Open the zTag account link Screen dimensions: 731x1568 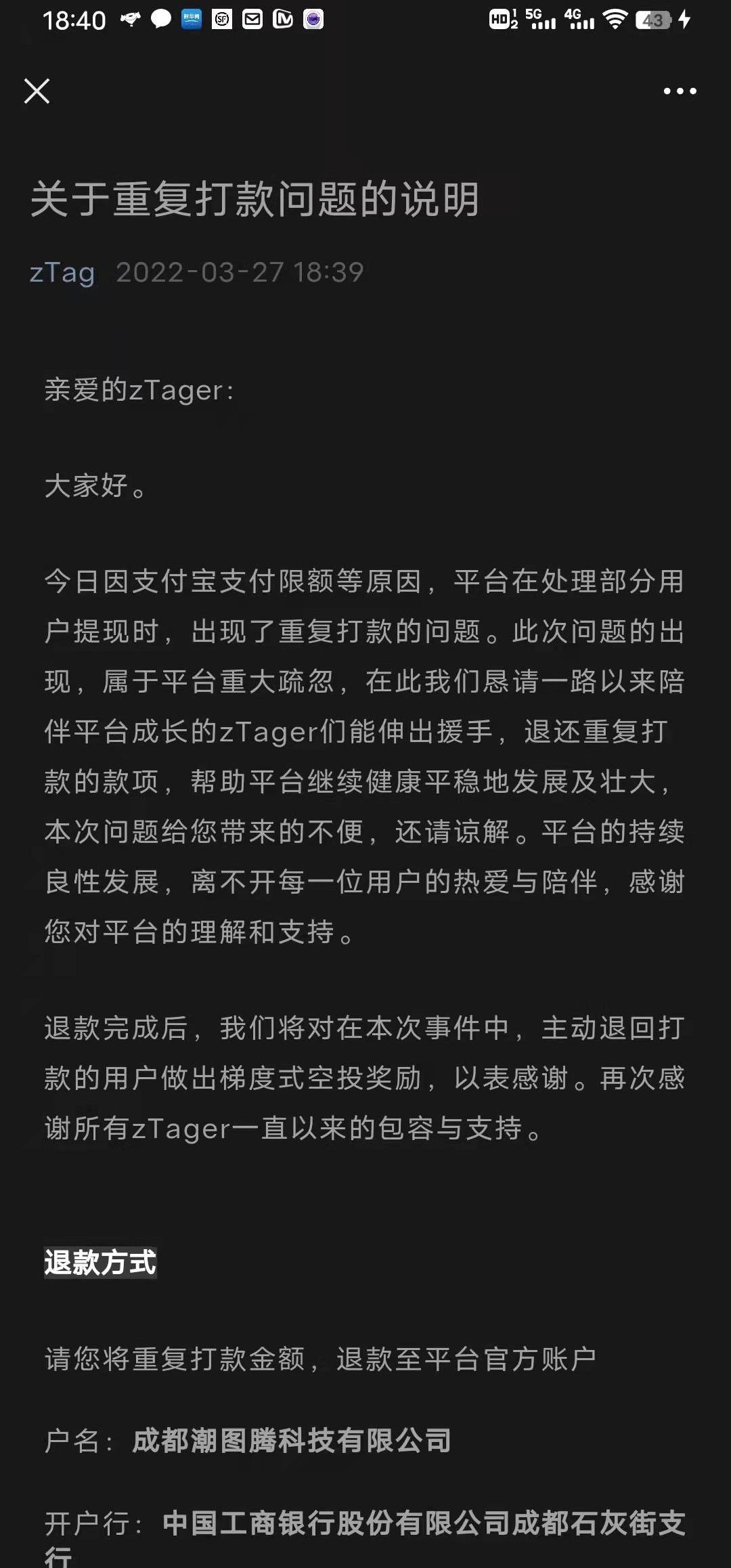tap(62, 273)
